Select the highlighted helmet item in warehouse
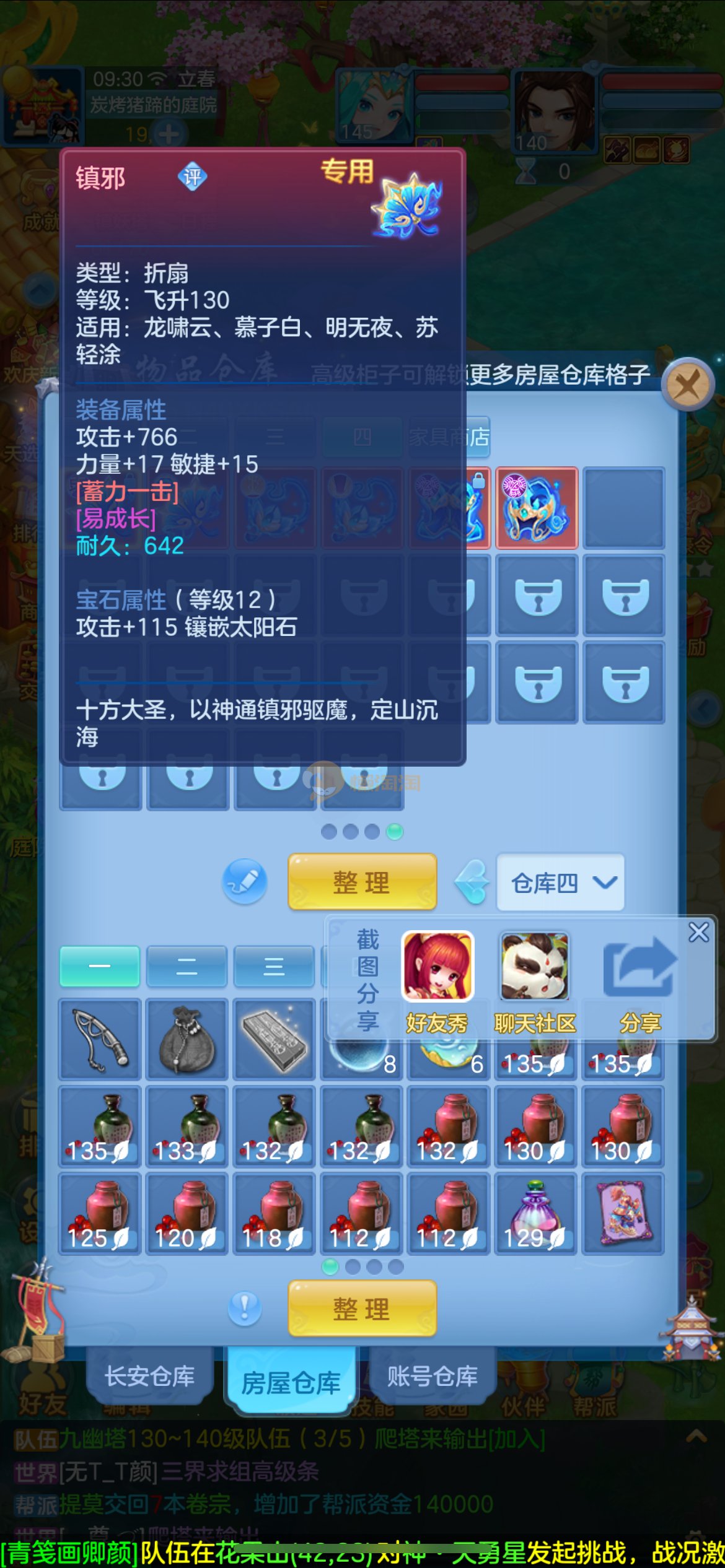Viewport: 725px width, 1568px height. click(537, 508)
